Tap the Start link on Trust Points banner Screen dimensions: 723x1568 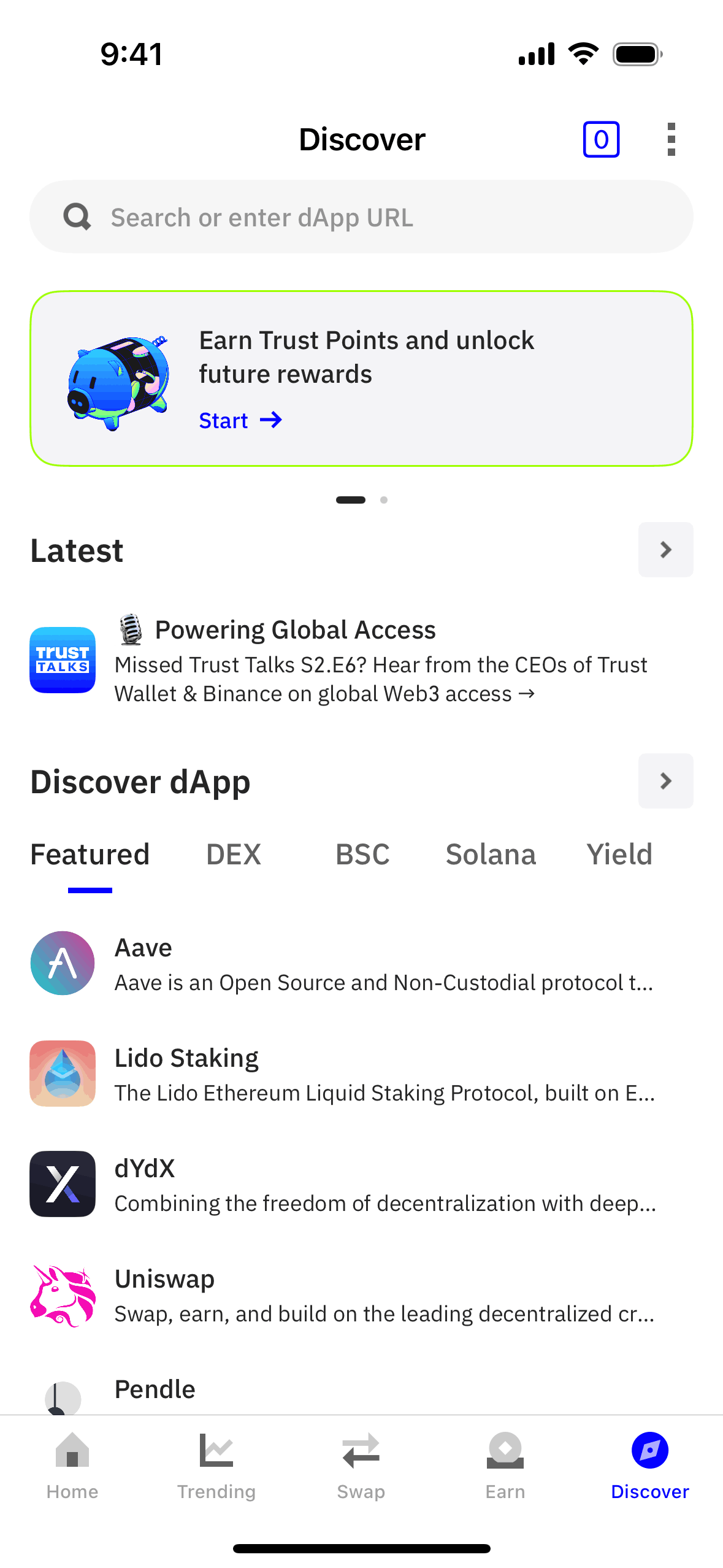(x=240, y=420)
